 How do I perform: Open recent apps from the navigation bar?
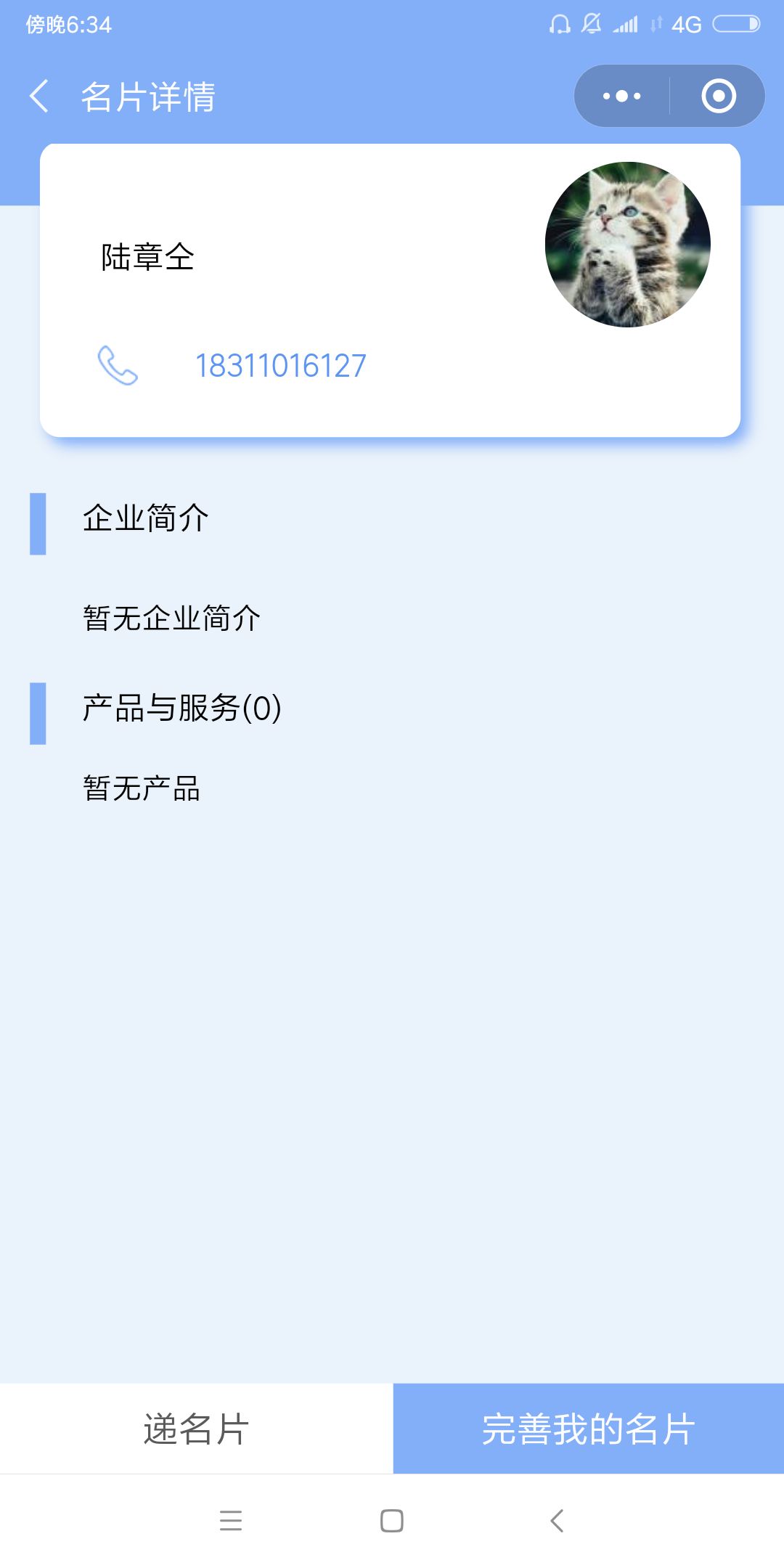point(231,1520)
